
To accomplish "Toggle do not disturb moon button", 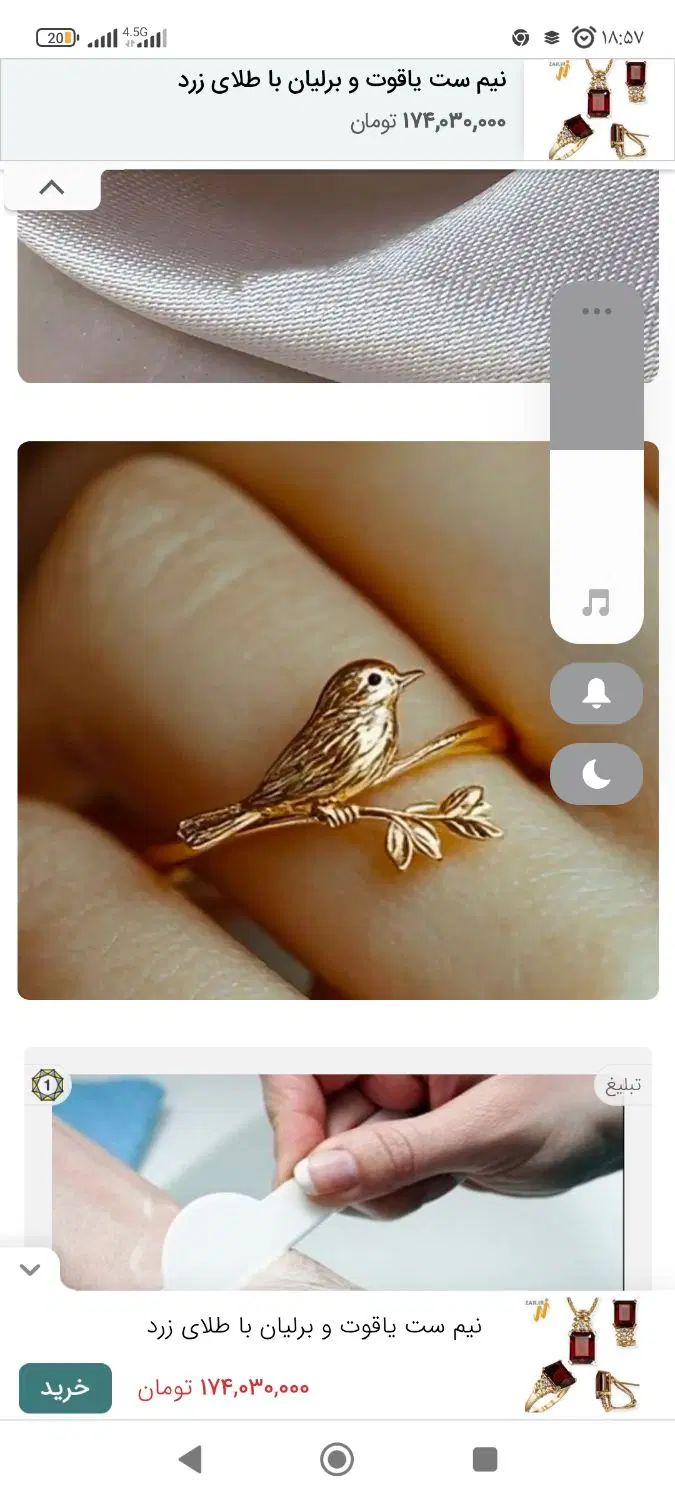I will click(597, 774).
